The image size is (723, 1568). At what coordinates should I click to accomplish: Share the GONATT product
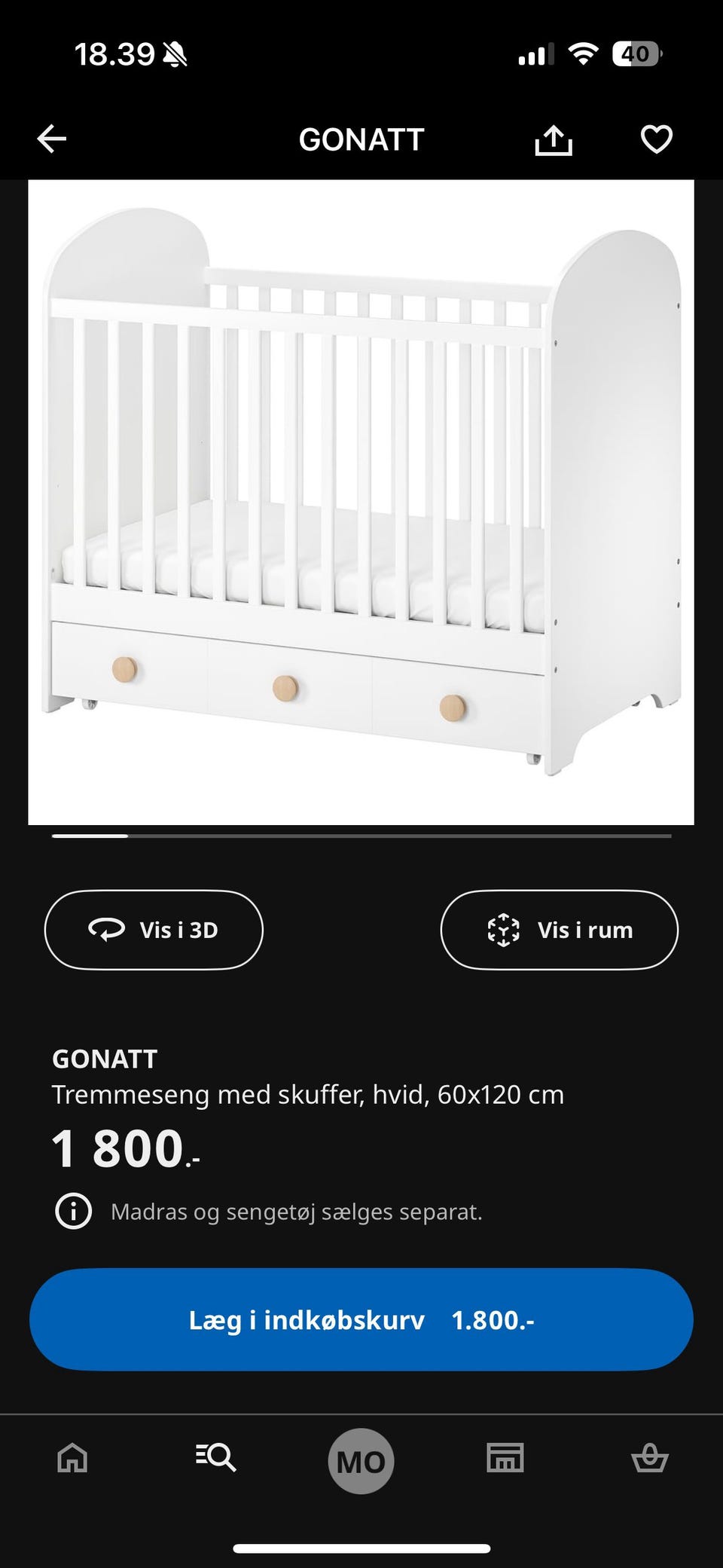(554, 139)
